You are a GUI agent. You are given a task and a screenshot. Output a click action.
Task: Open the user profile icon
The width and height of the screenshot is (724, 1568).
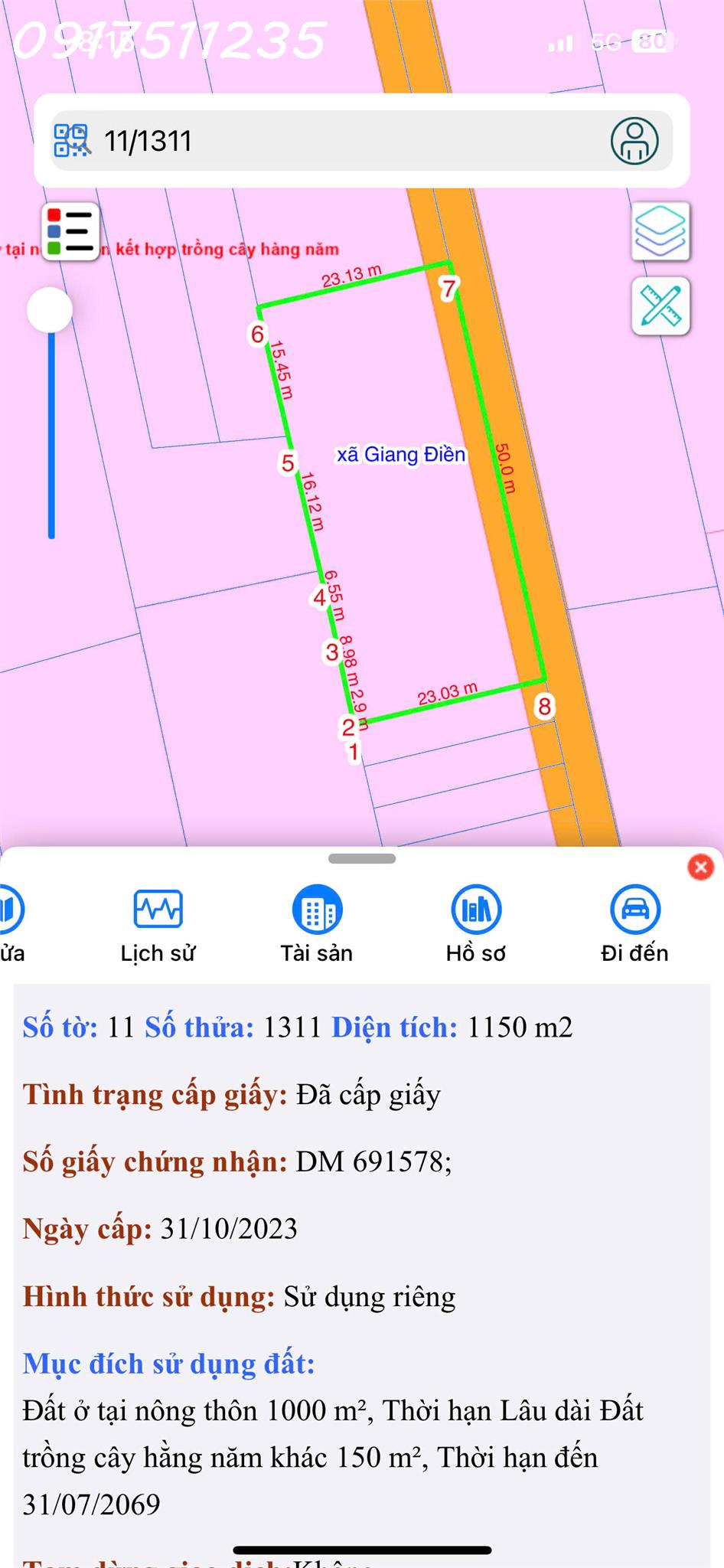(x=634, y=141)
